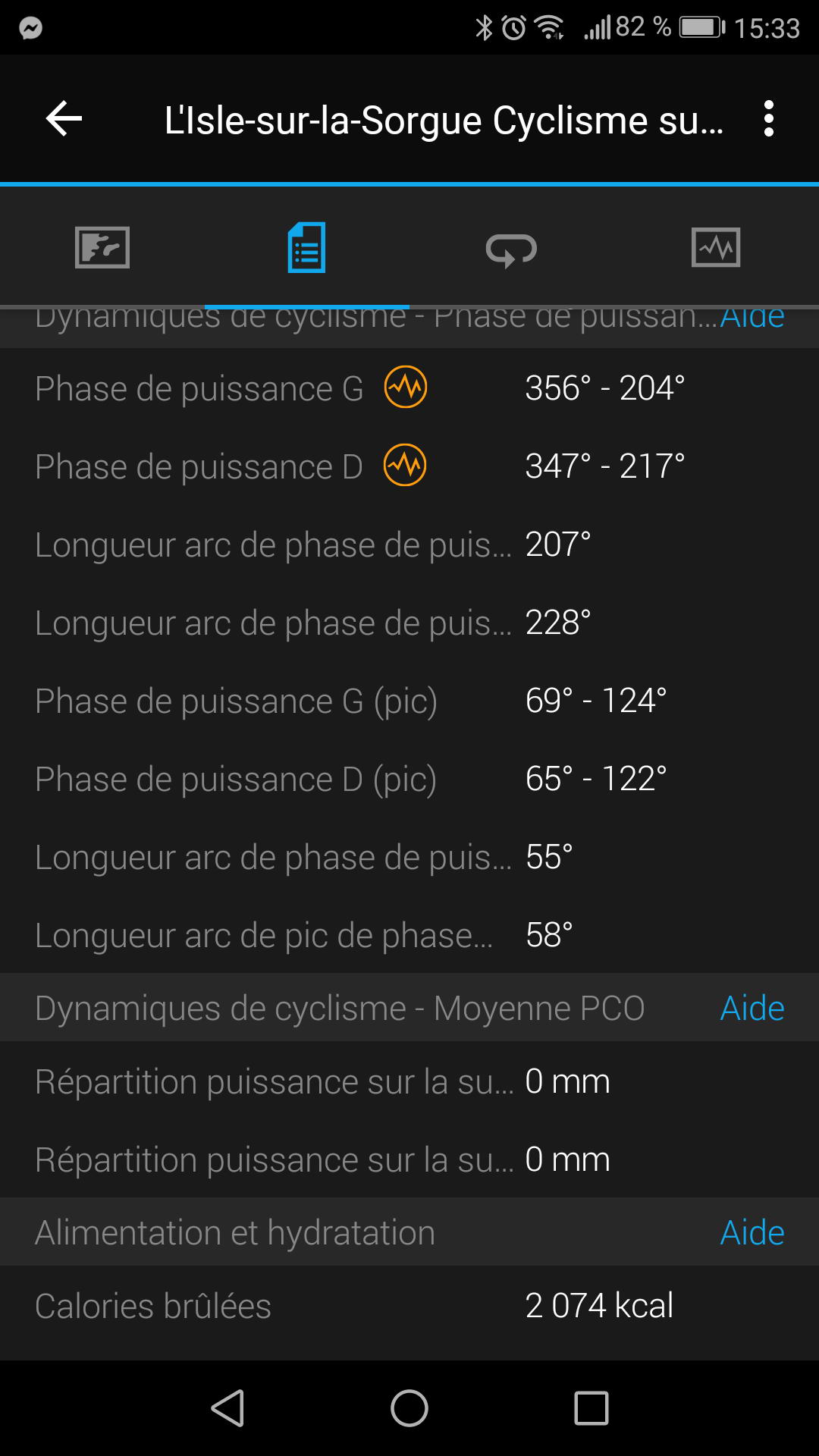Switch to the map overview tab
This screenshot has height=1456, width=819.
pyautogui.click(x=102, y=247)
